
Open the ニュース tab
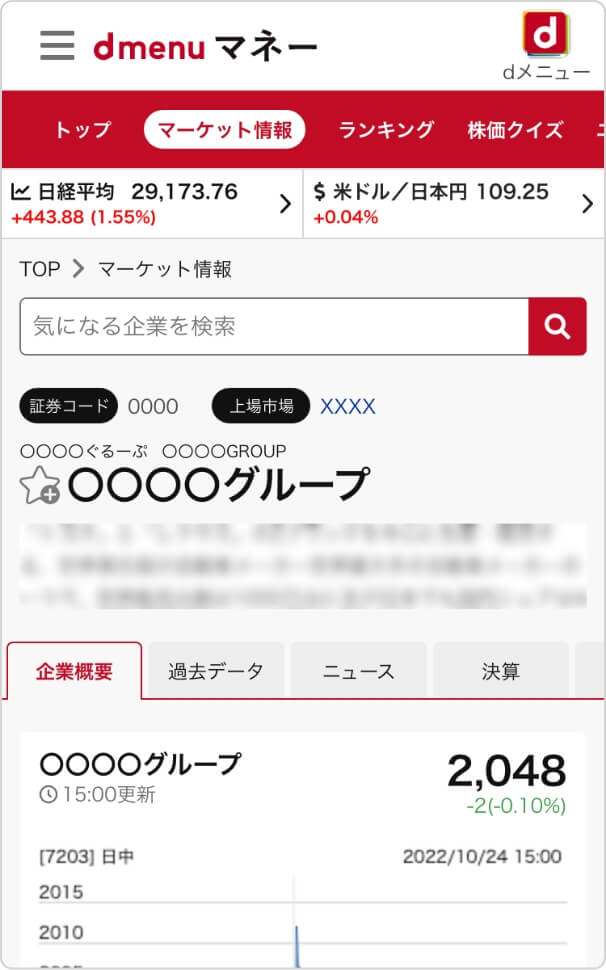pyautogui.click(x=358, y=671)
